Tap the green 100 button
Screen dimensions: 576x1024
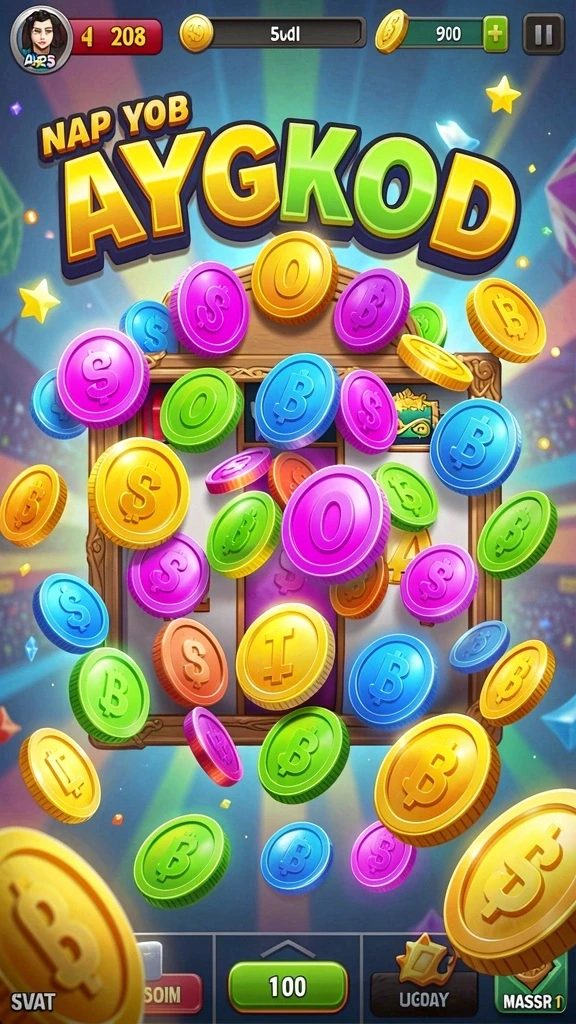287,986
